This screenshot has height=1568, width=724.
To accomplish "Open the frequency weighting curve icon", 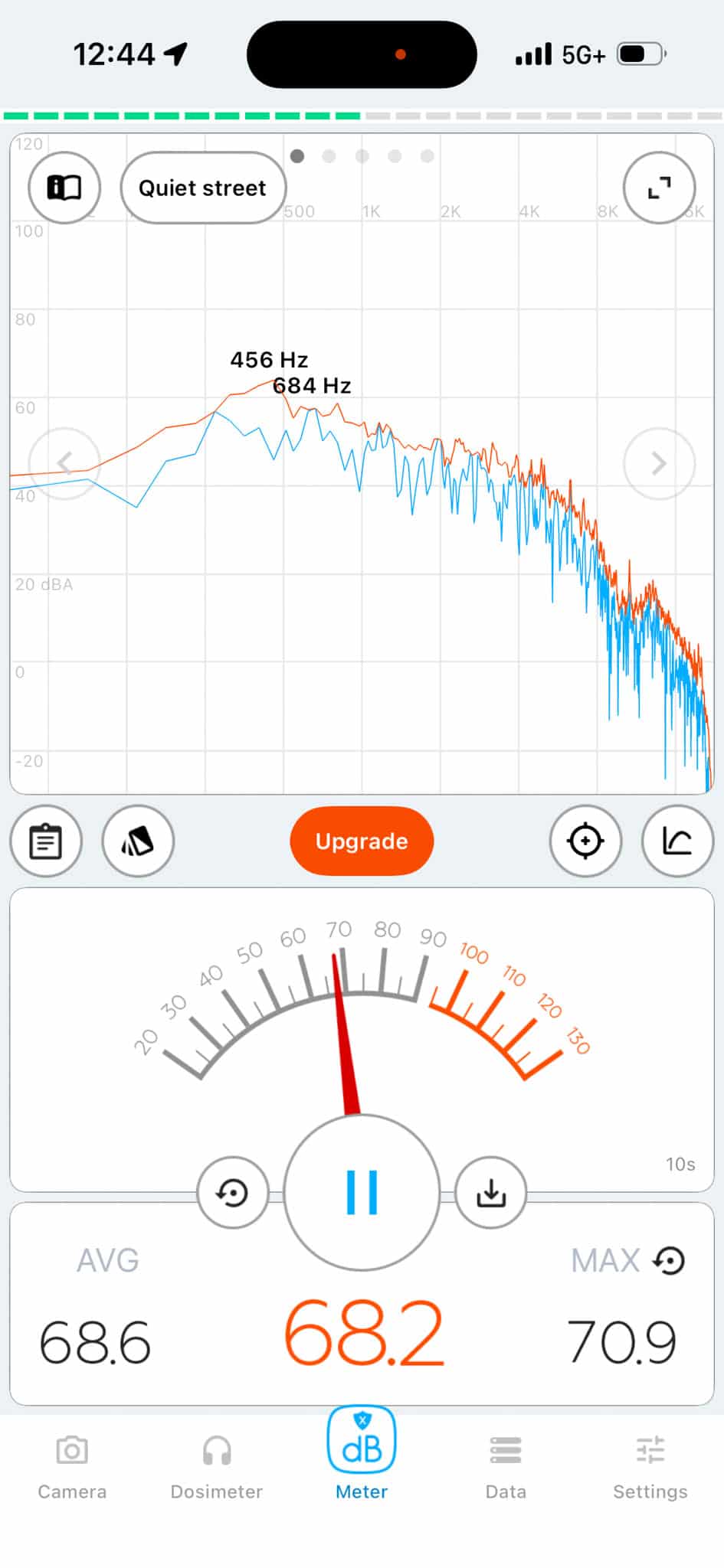I will coord(677,841).
